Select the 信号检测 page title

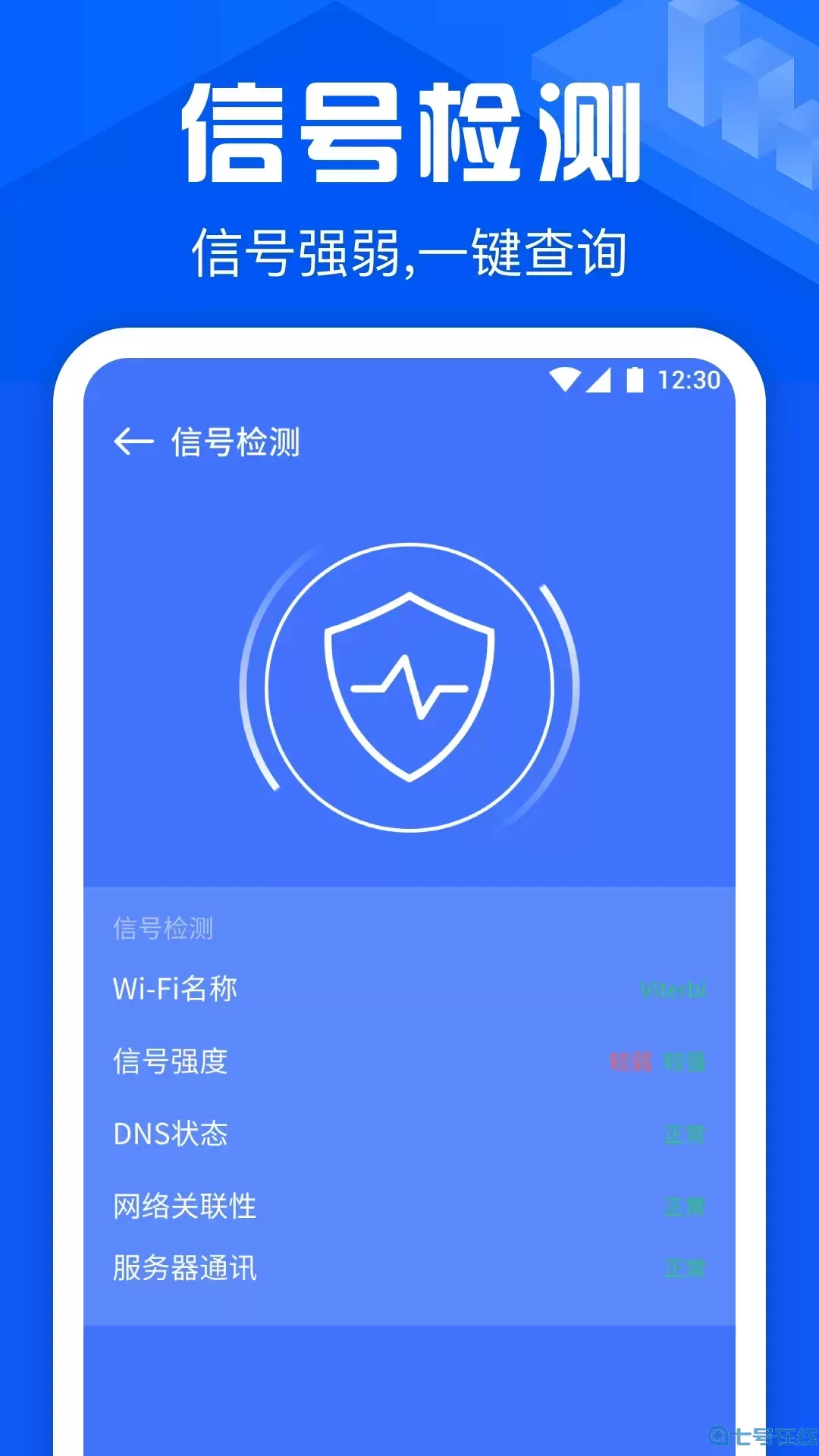[235, 442]
